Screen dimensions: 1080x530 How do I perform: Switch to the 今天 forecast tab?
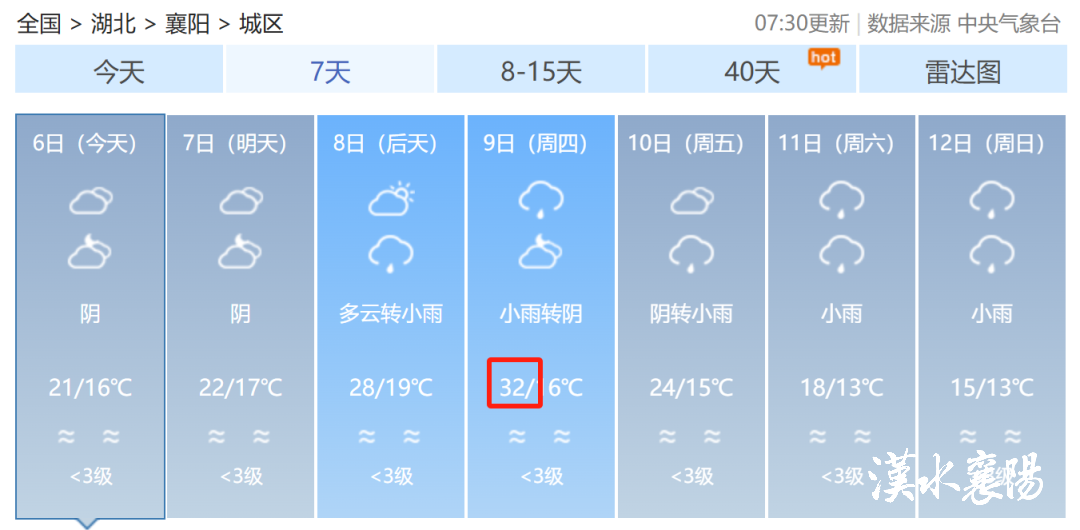(x=119, y=71)
